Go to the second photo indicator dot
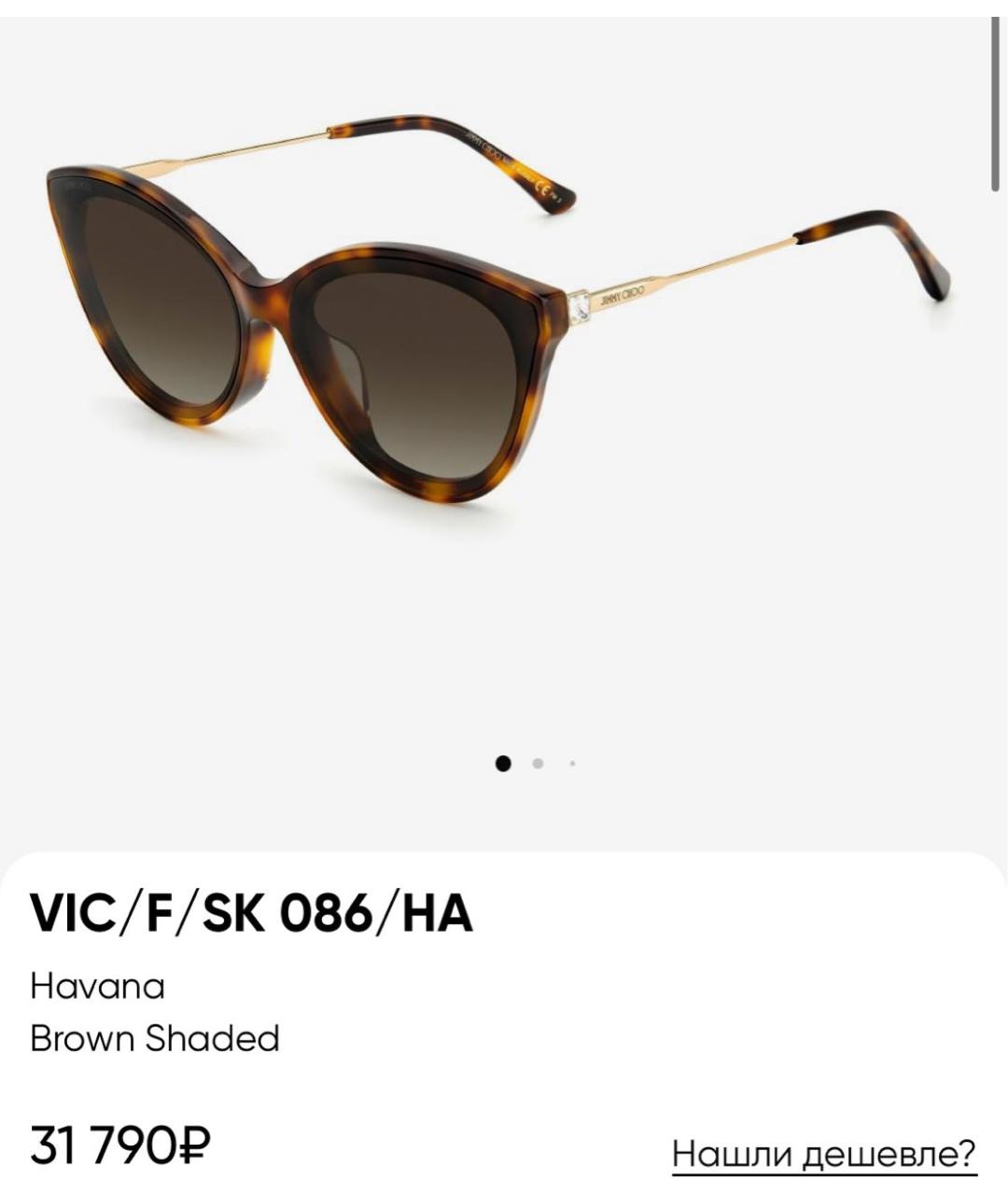Screen dimensions: 1008x1195 tap(538, 764)
